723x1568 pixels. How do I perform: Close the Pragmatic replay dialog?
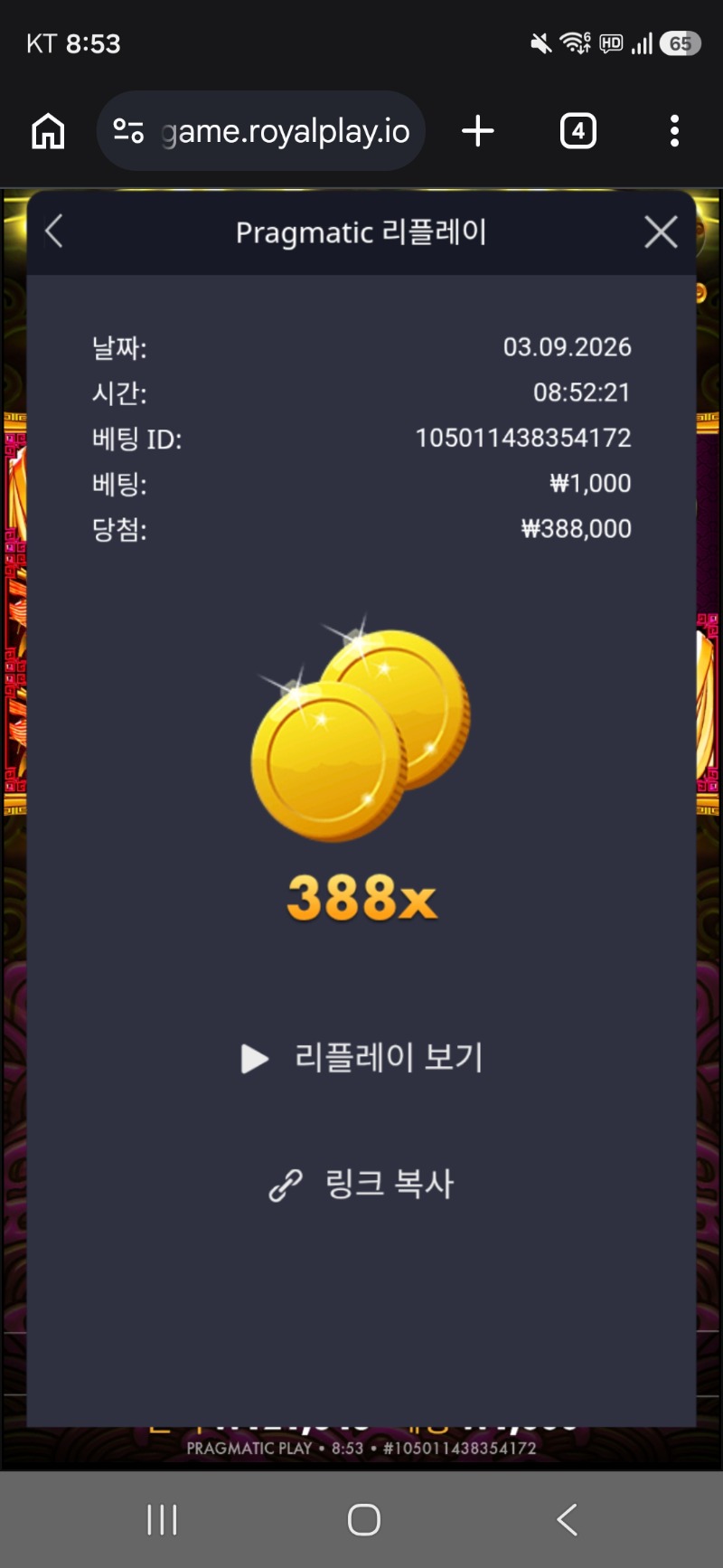(661, 232)
